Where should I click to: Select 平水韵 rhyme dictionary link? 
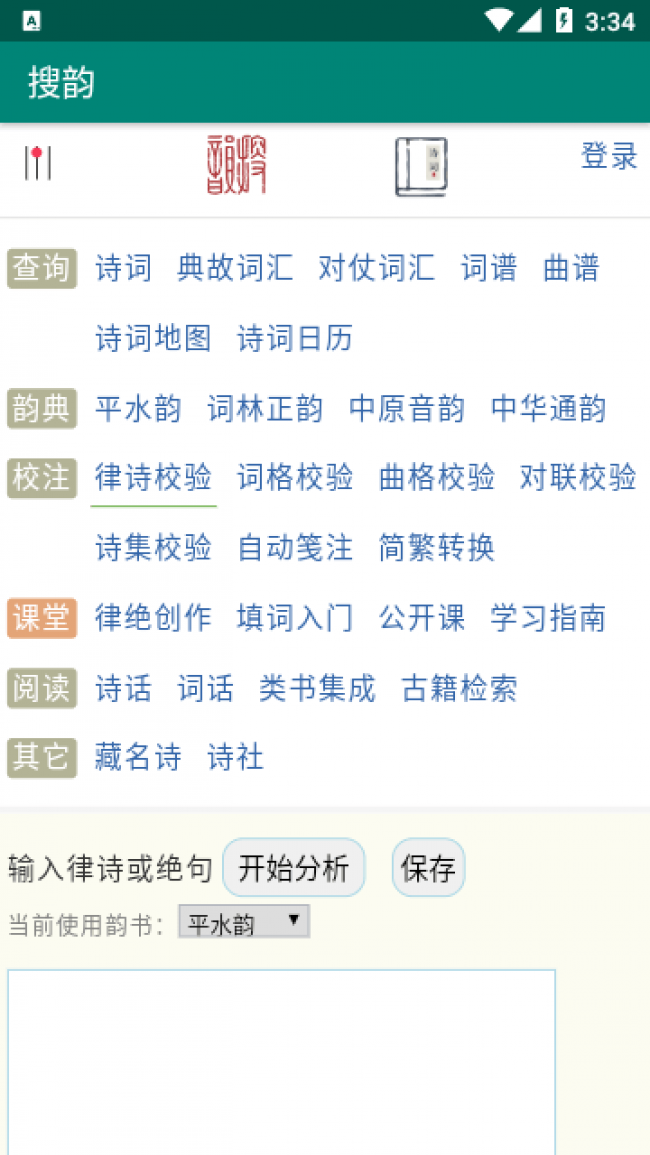pyautogui.click(x=138, y=408)
